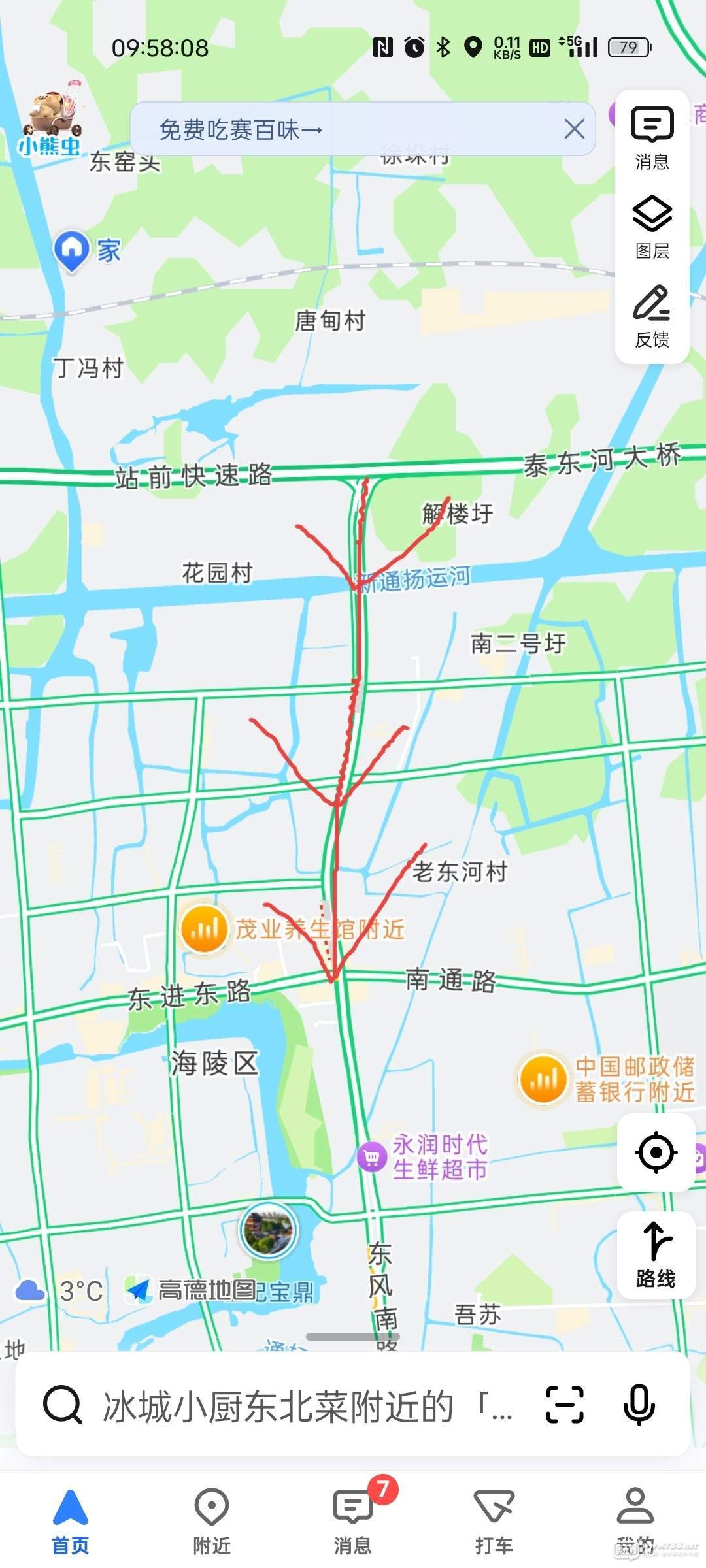The height and width of the screenshot is (1568, 706).
Task: Open the 图层 map layers options
Action: [652, 227]
